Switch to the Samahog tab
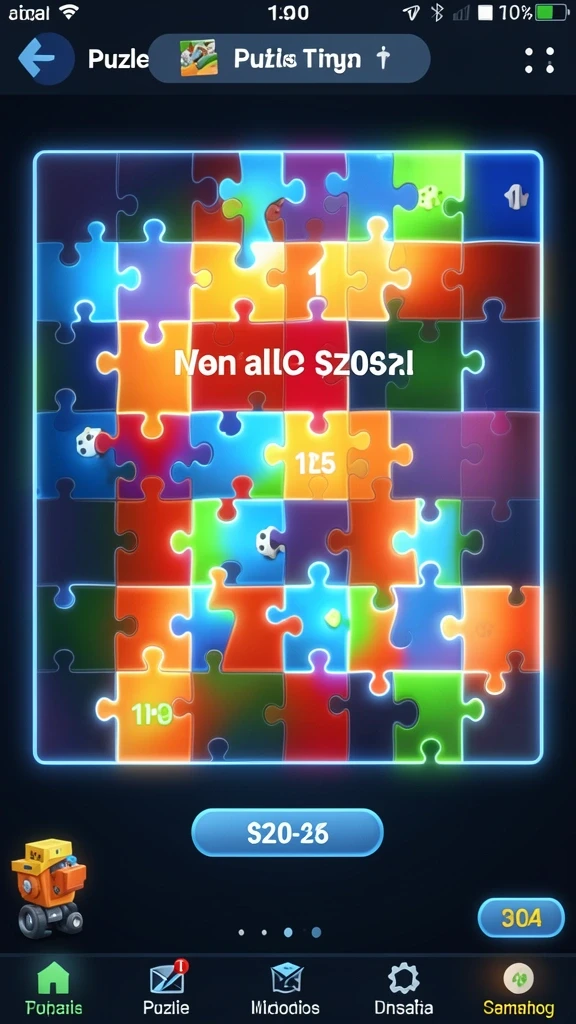 (519, 989)
